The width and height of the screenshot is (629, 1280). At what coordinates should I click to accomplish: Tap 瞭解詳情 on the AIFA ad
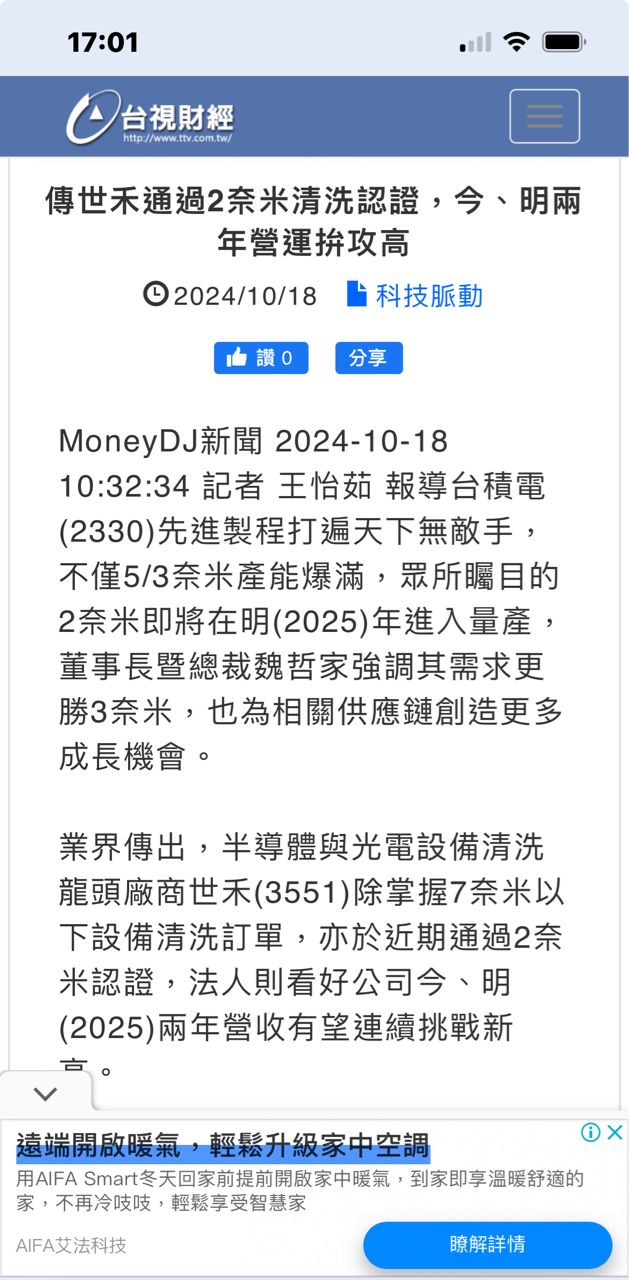487,1245
